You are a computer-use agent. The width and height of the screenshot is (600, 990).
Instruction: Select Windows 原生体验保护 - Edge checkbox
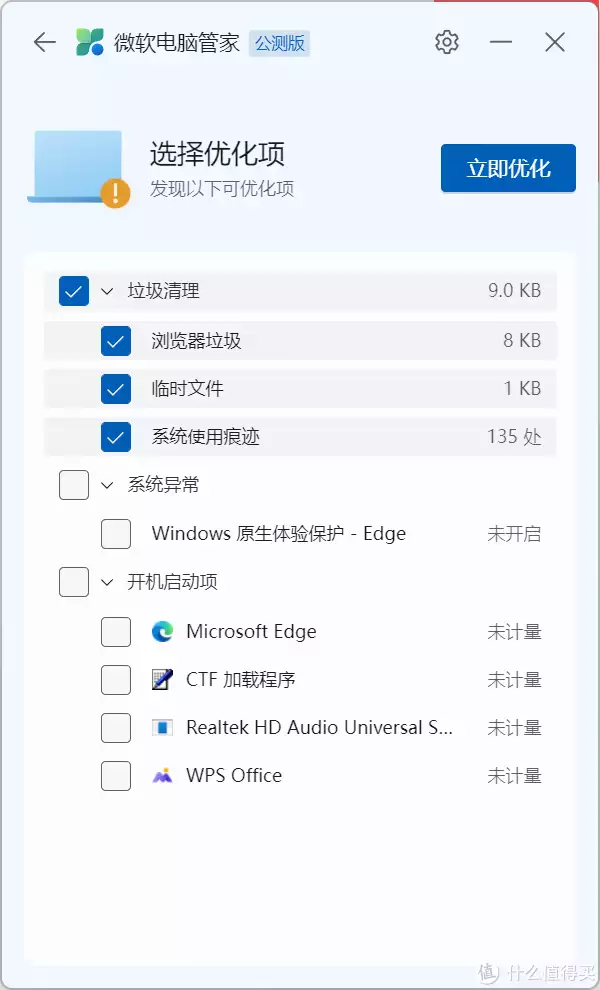116,534
